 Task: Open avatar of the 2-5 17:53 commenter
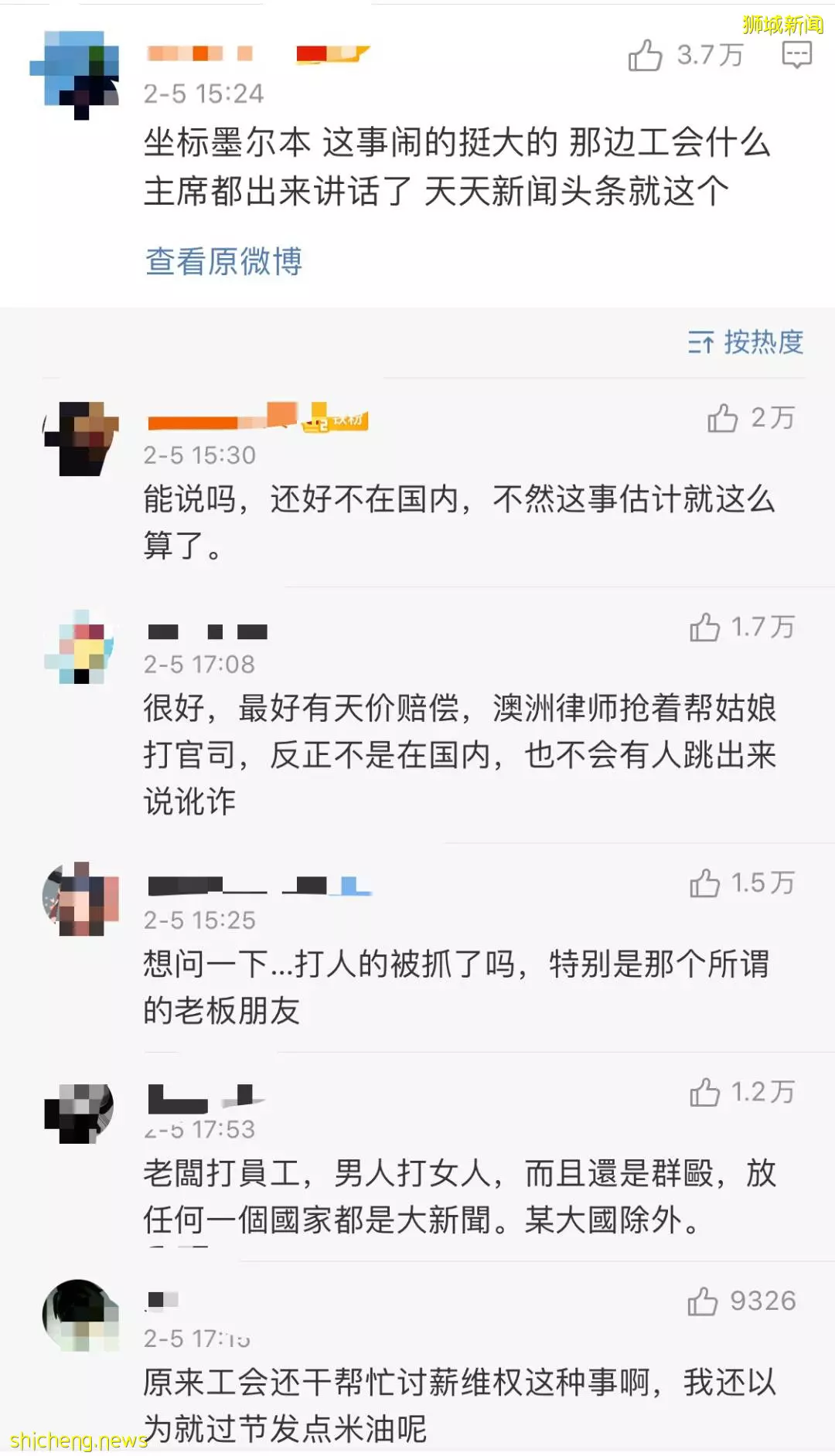[x=80, y=1113]
